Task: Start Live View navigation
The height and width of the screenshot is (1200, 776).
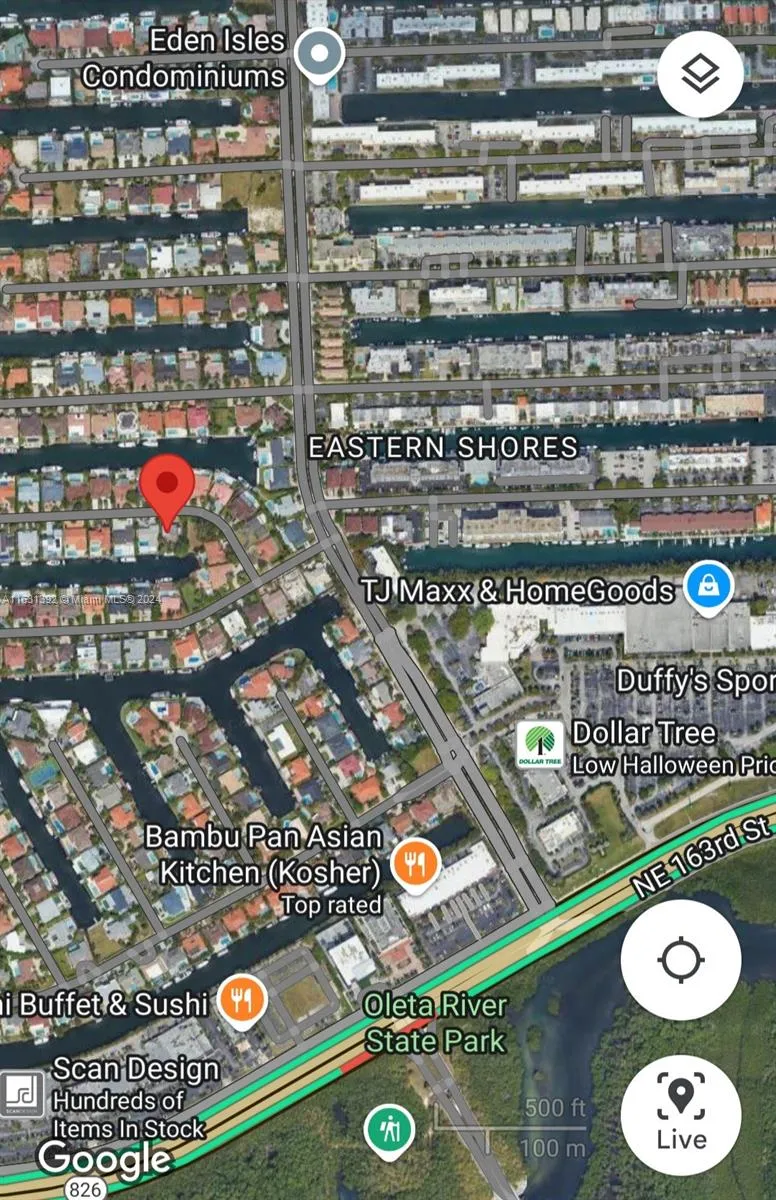Action: [x=680, y=1115]
